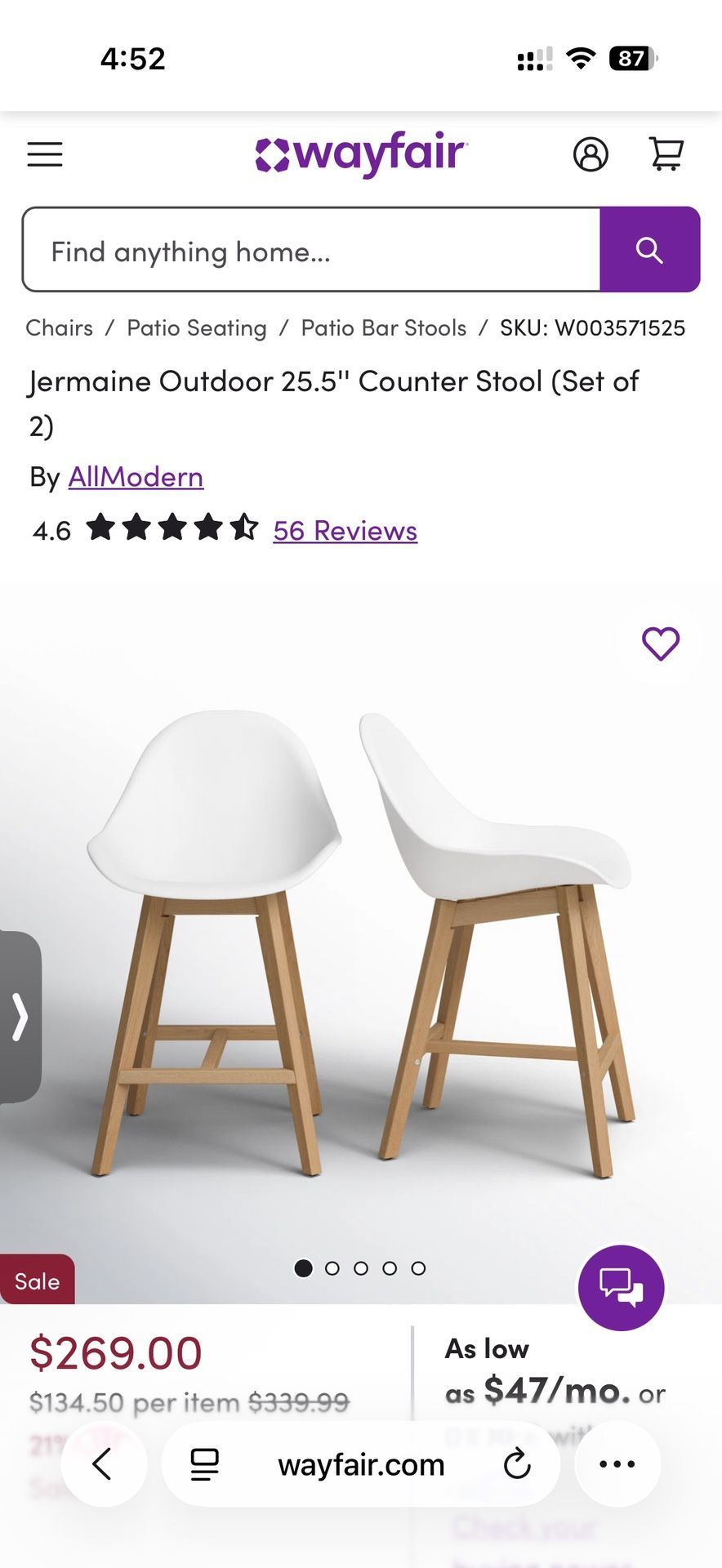The height and width of the screenshot is (1568, 722).
Task: Open the account profile icon
Action: [x=592, y=154]
